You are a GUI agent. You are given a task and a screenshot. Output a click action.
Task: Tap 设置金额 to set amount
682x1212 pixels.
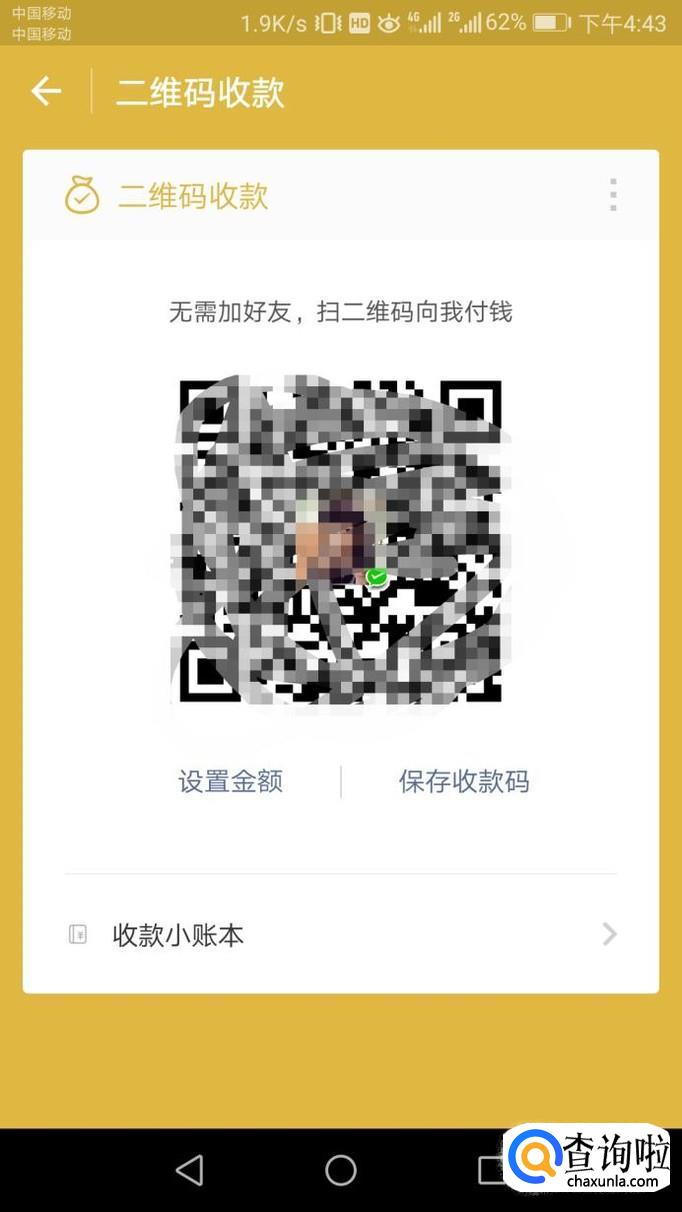(231, 782)
